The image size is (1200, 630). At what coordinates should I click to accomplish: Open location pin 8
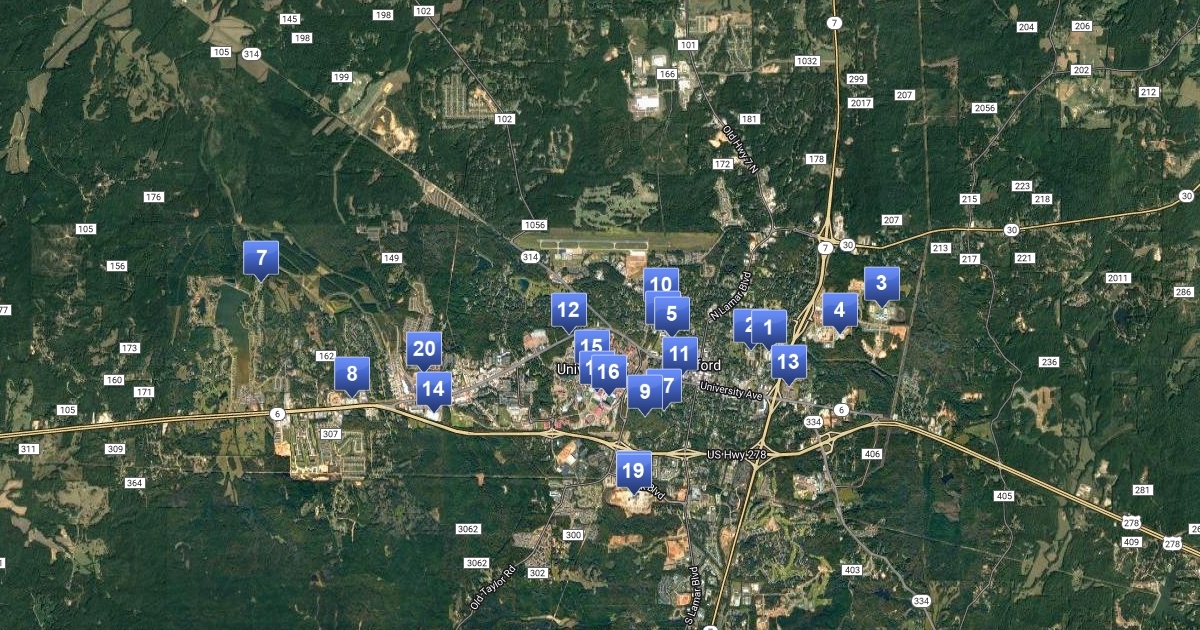tap(352, 376)
